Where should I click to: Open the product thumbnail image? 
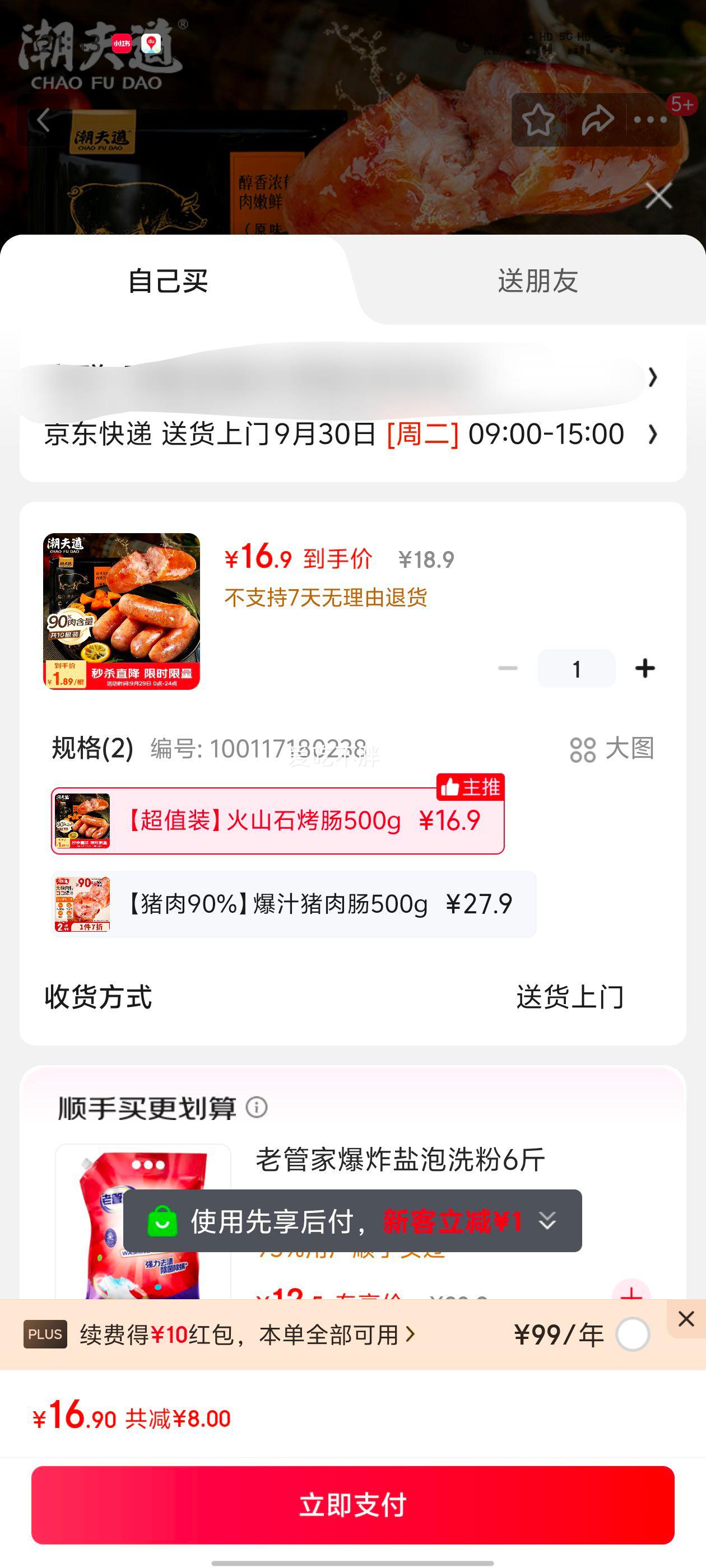click(121, 611)
